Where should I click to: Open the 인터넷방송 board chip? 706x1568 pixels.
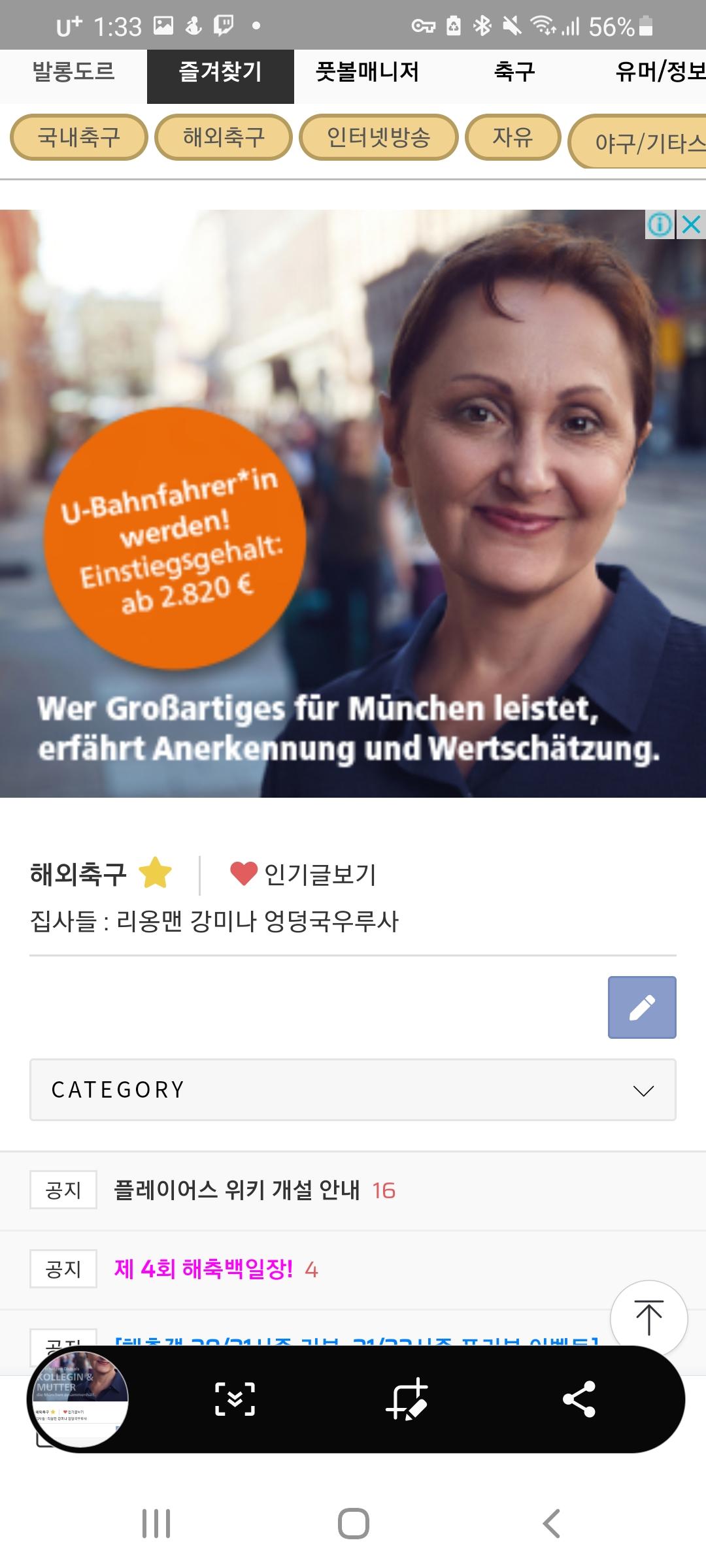[378, 137]
